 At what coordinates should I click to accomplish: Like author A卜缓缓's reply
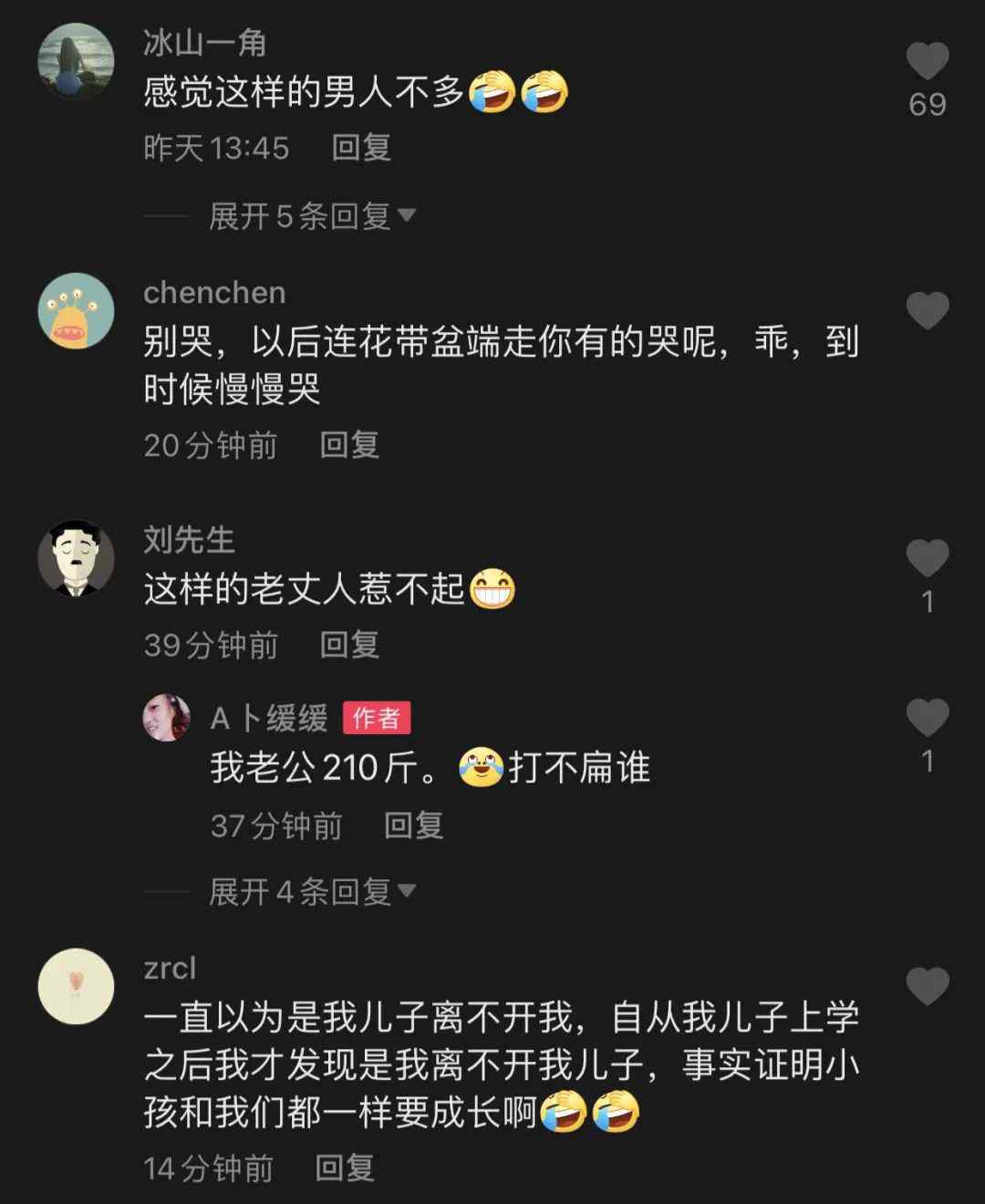point(927,719)
